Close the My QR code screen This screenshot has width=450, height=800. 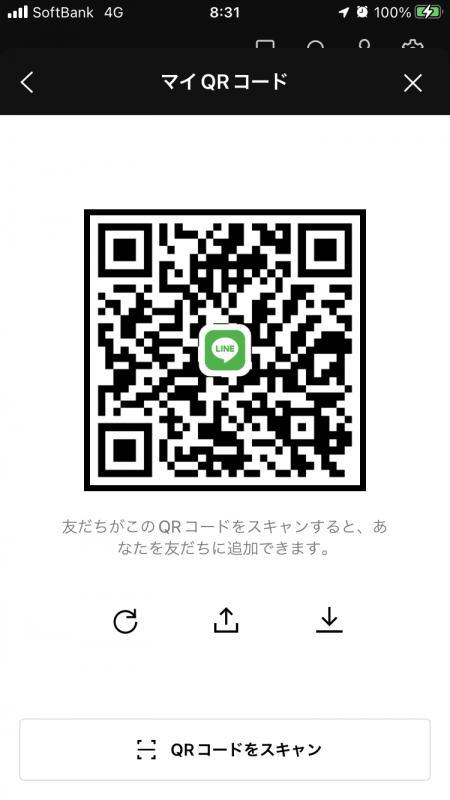coord(412,83)
